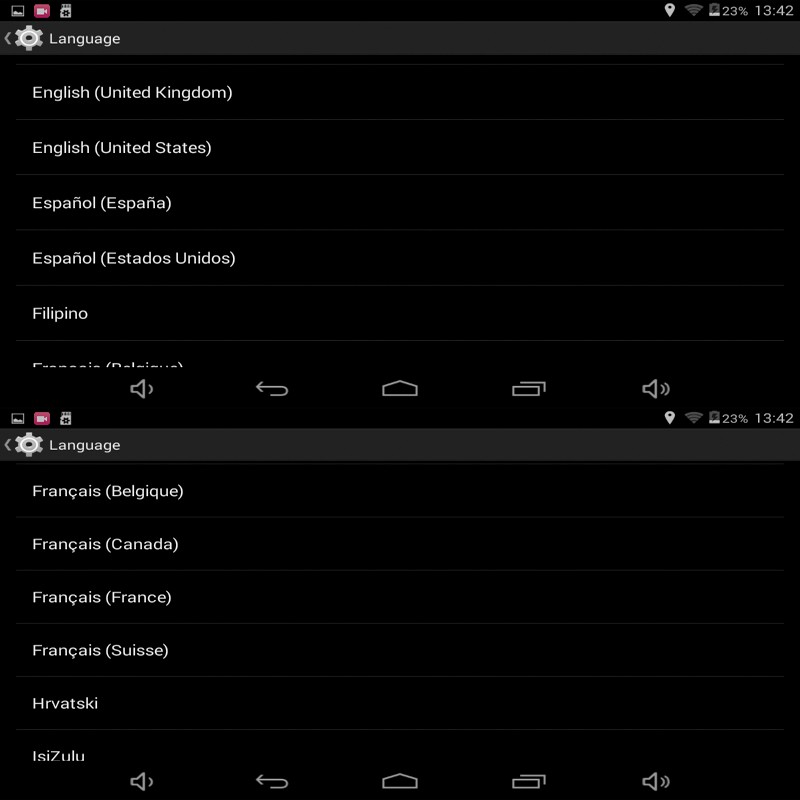Set language to Hrvatski
Image resolution: width=800 pixels, height=800 pixels.
tap(65, 703)
